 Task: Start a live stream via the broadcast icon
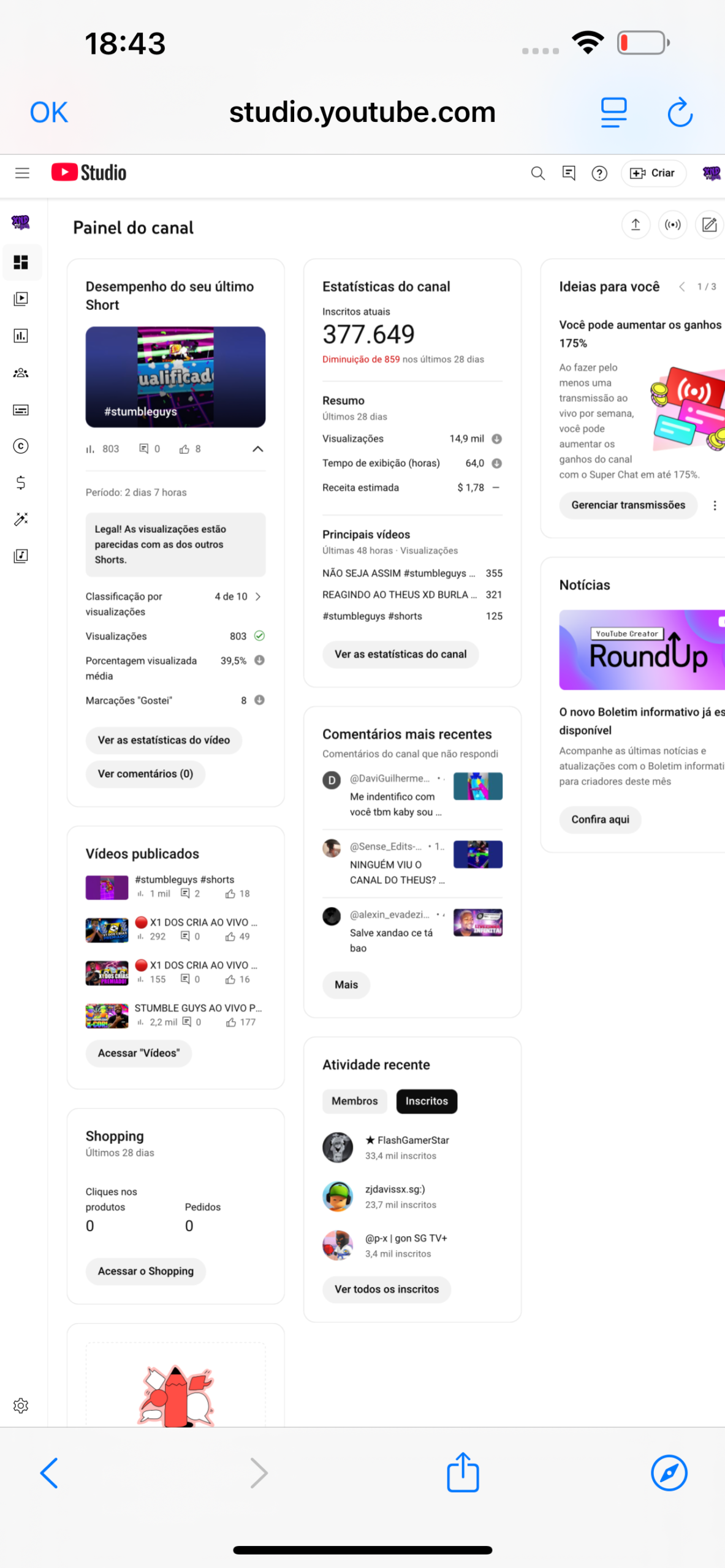(x=672, y=225)
